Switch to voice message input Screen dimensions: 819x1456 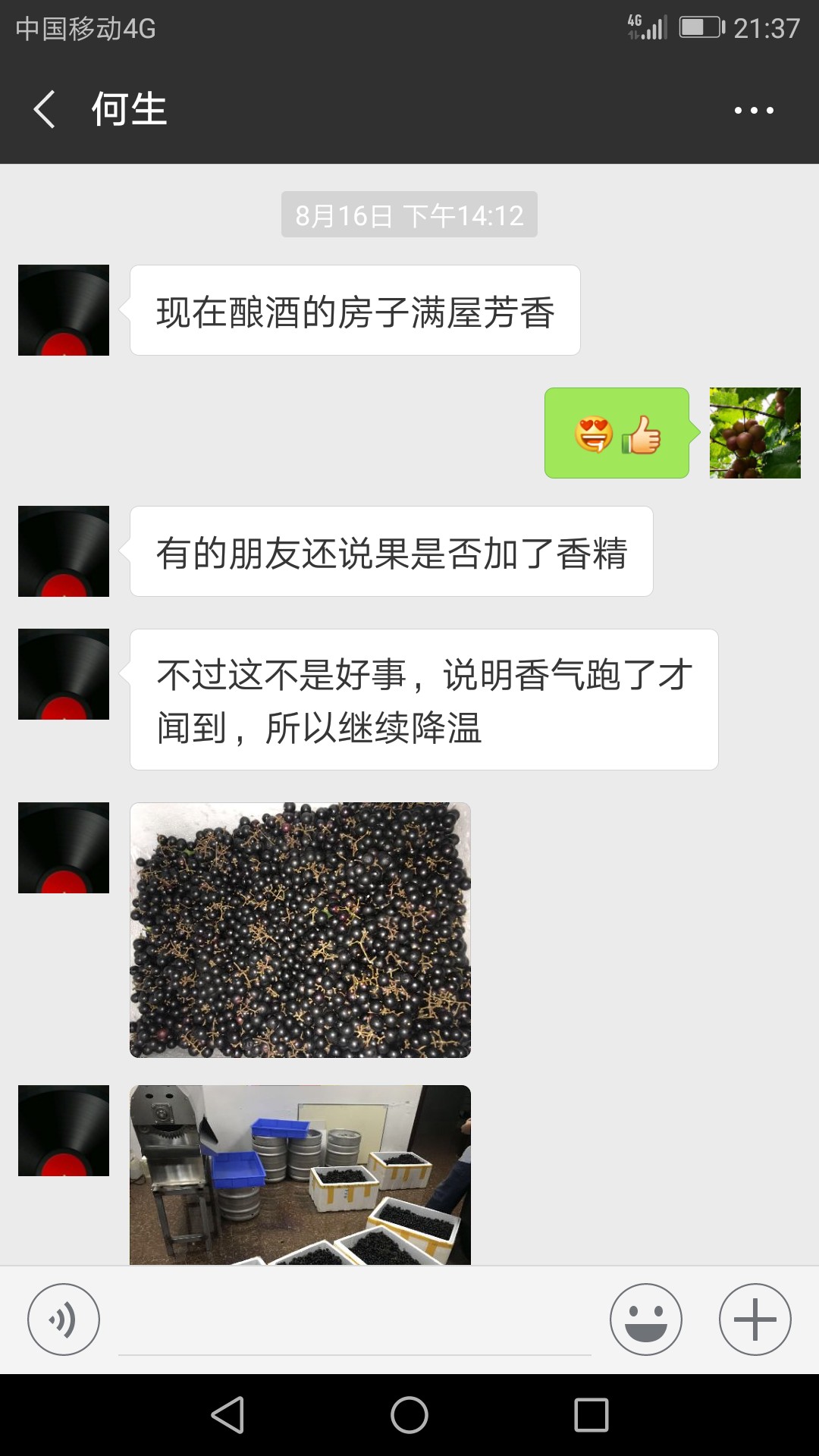coord(64,1319)
